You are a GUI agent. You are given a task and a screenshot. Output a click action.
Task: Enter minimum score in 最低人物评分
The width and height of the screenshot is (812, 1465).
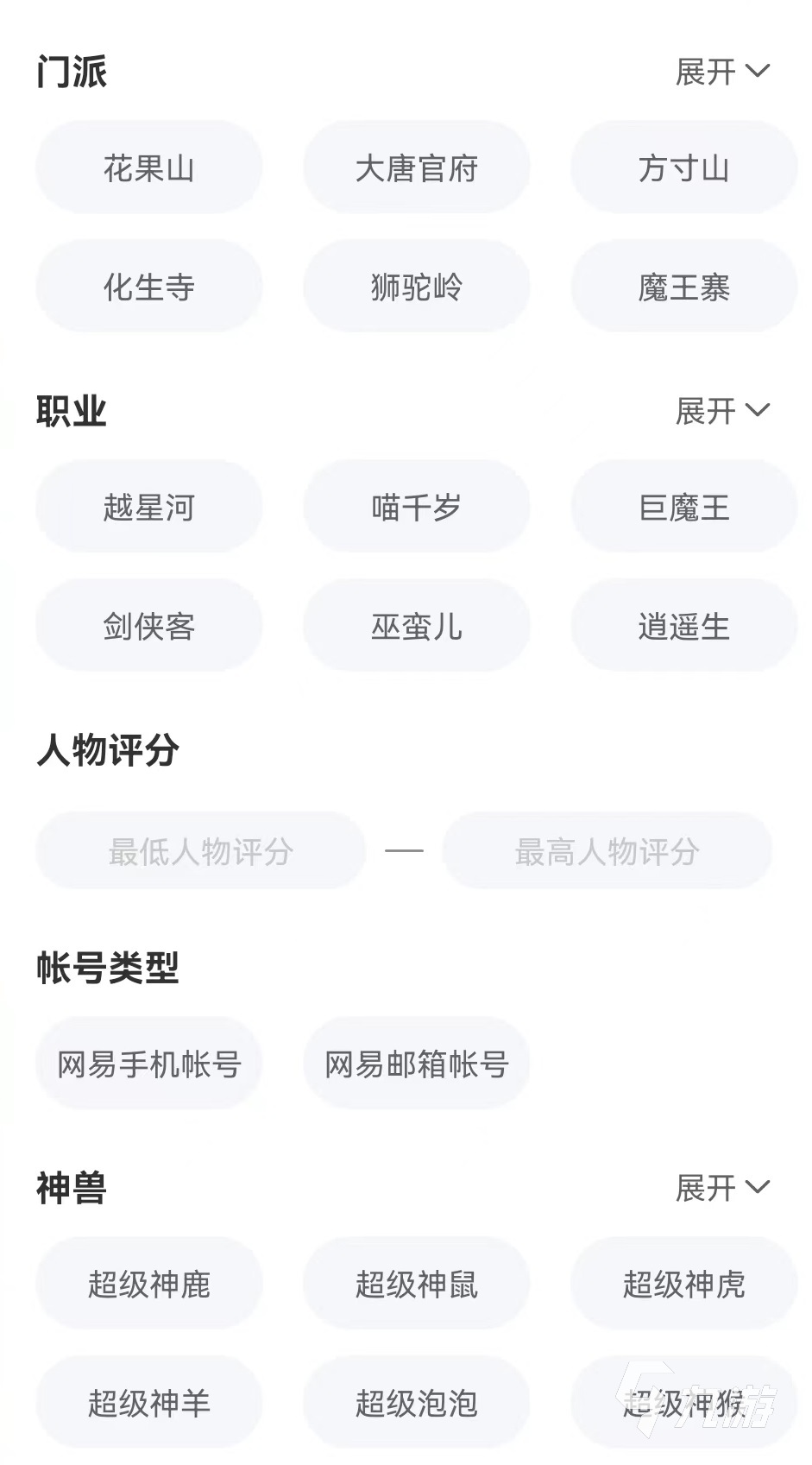(200, 851)
